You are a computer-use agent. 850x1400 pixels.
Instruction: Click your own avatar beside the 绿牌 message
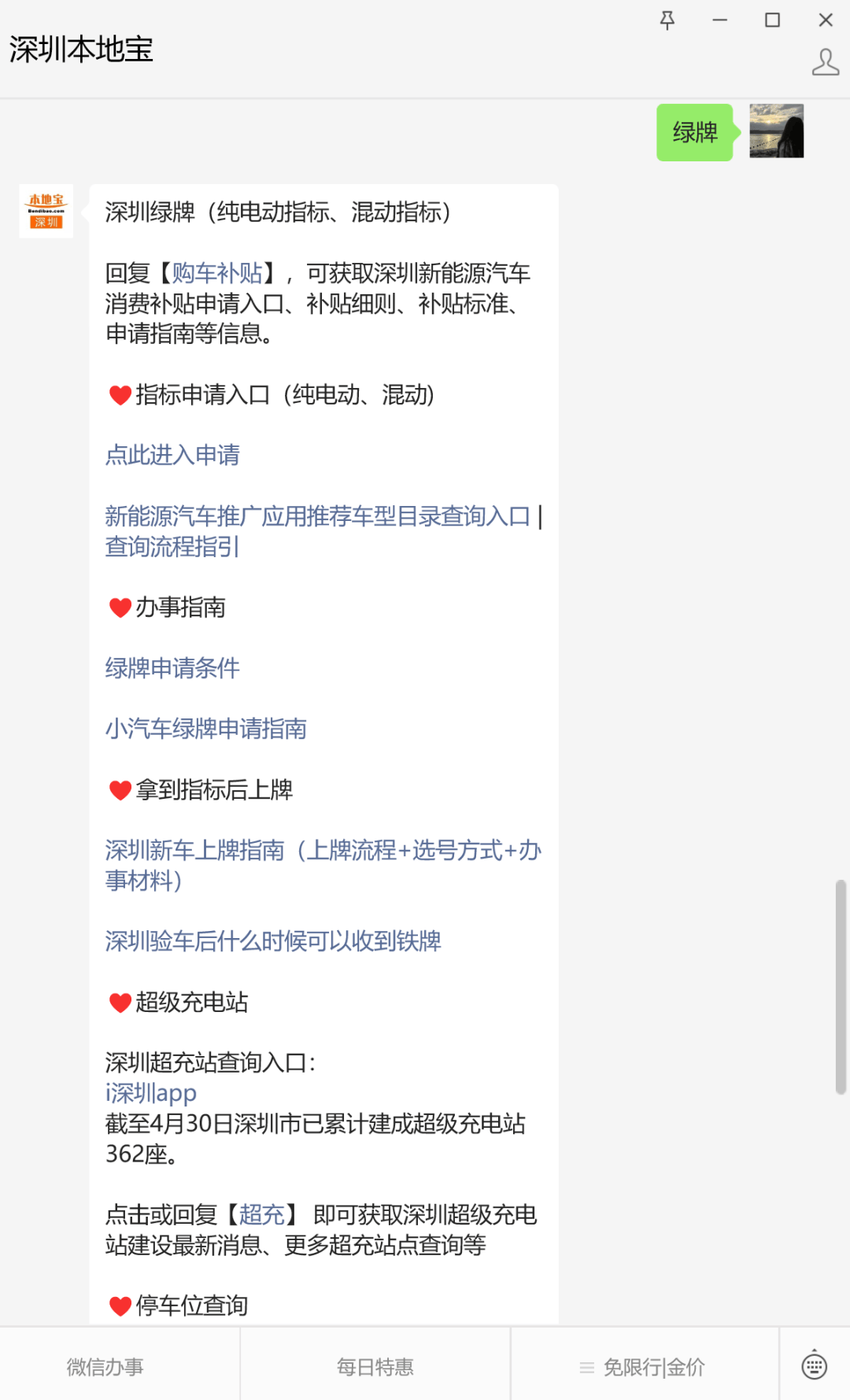coord(776,131)
